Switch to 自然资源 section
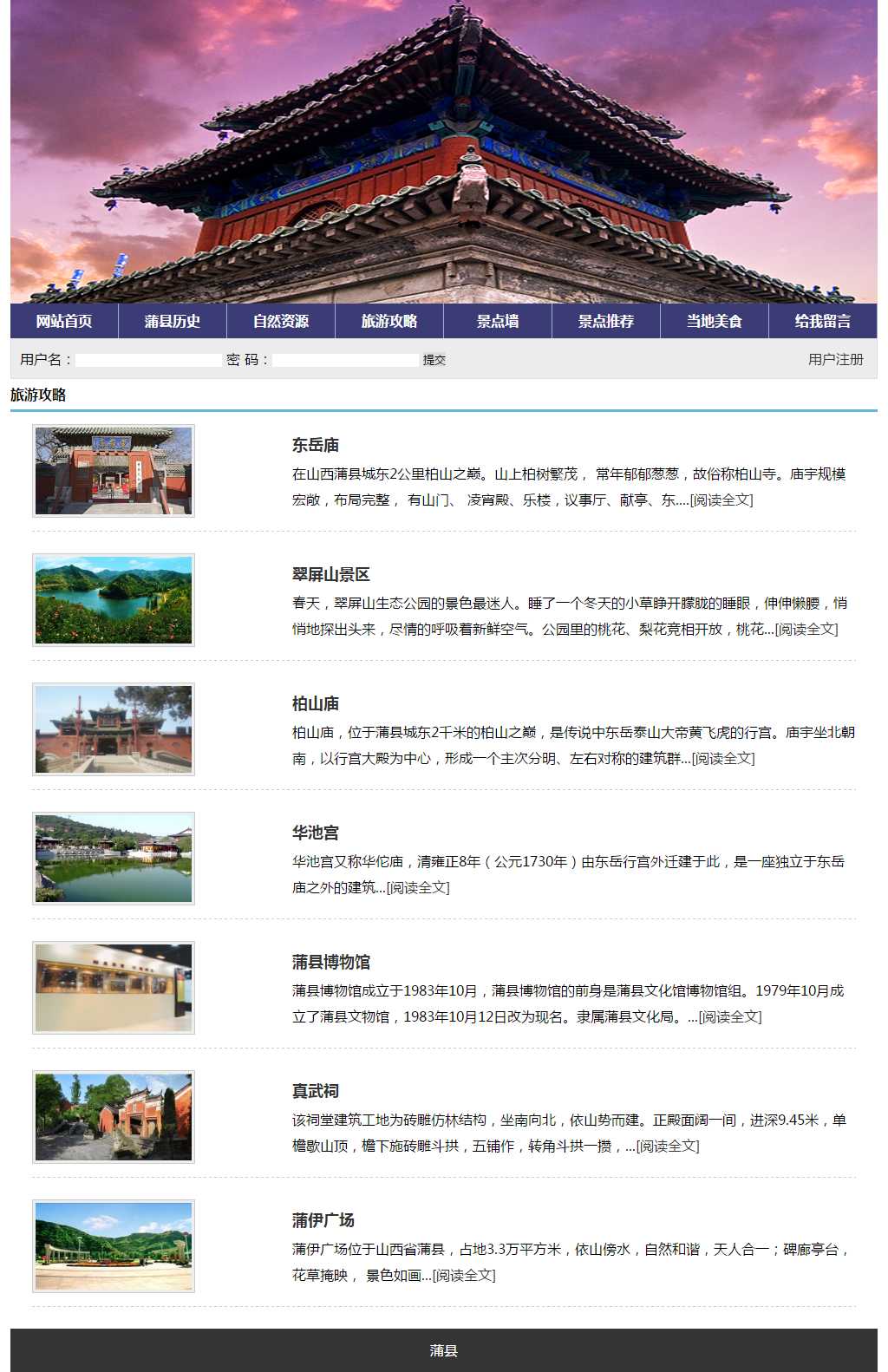Screen dimensions: 888x1372 281,321
